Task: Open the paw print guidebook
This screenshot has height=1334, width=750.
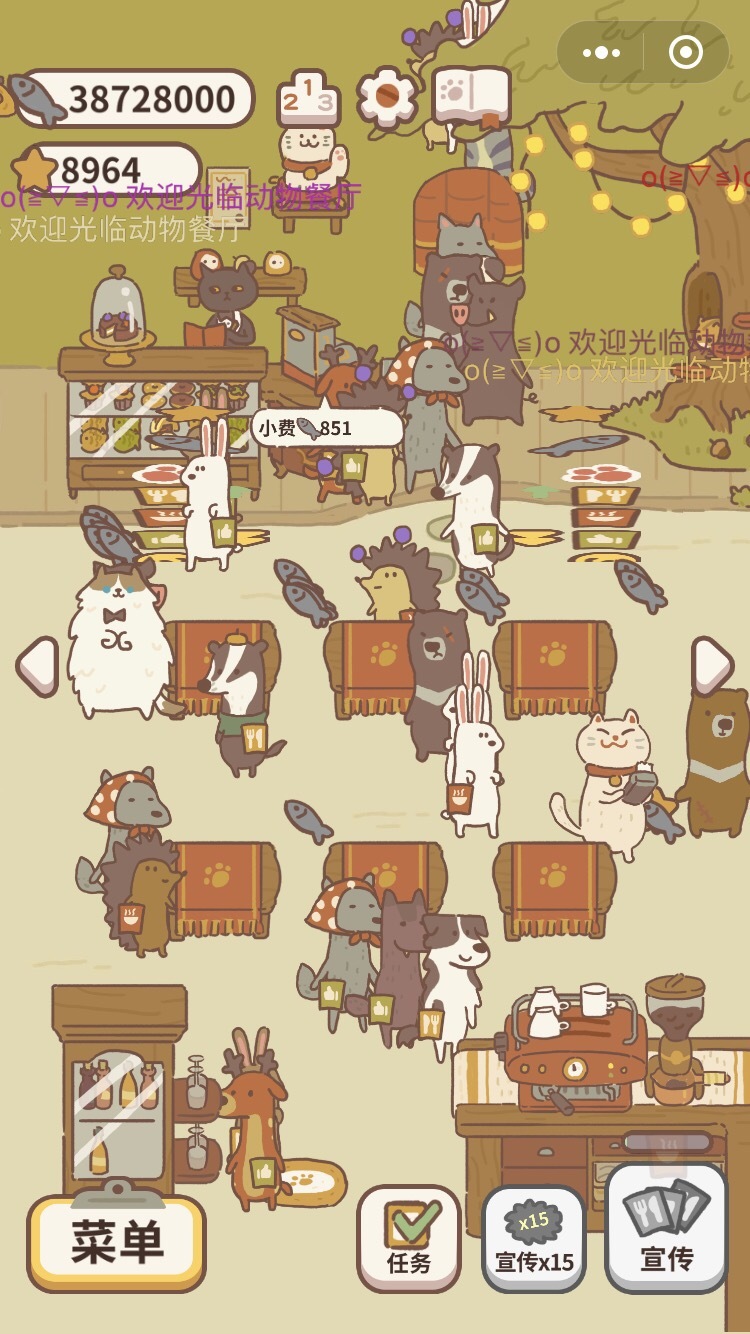Action: [x=472, y=97]
